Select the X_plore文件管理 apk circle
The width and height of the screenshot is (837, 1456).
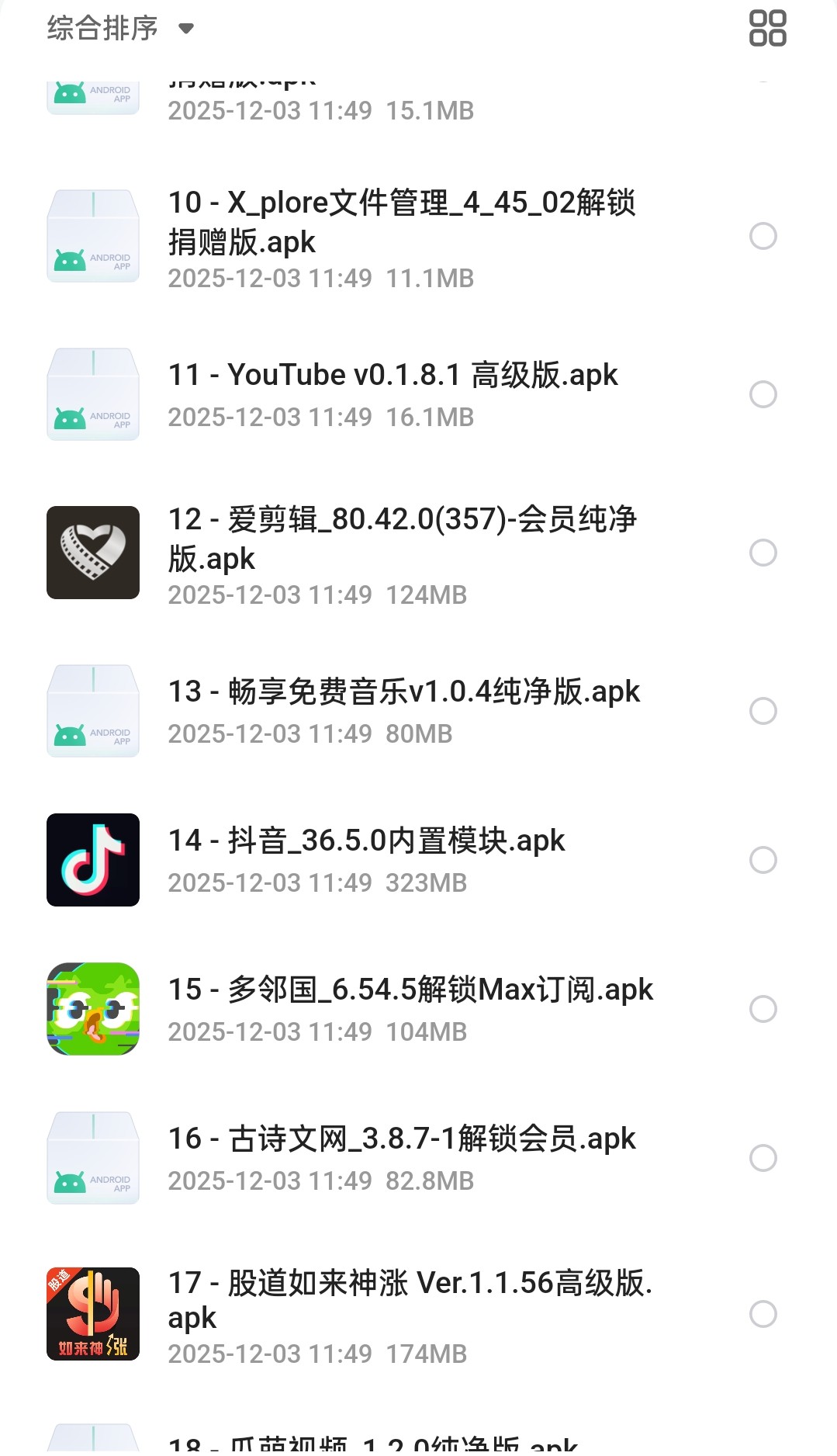pos(763,236)
